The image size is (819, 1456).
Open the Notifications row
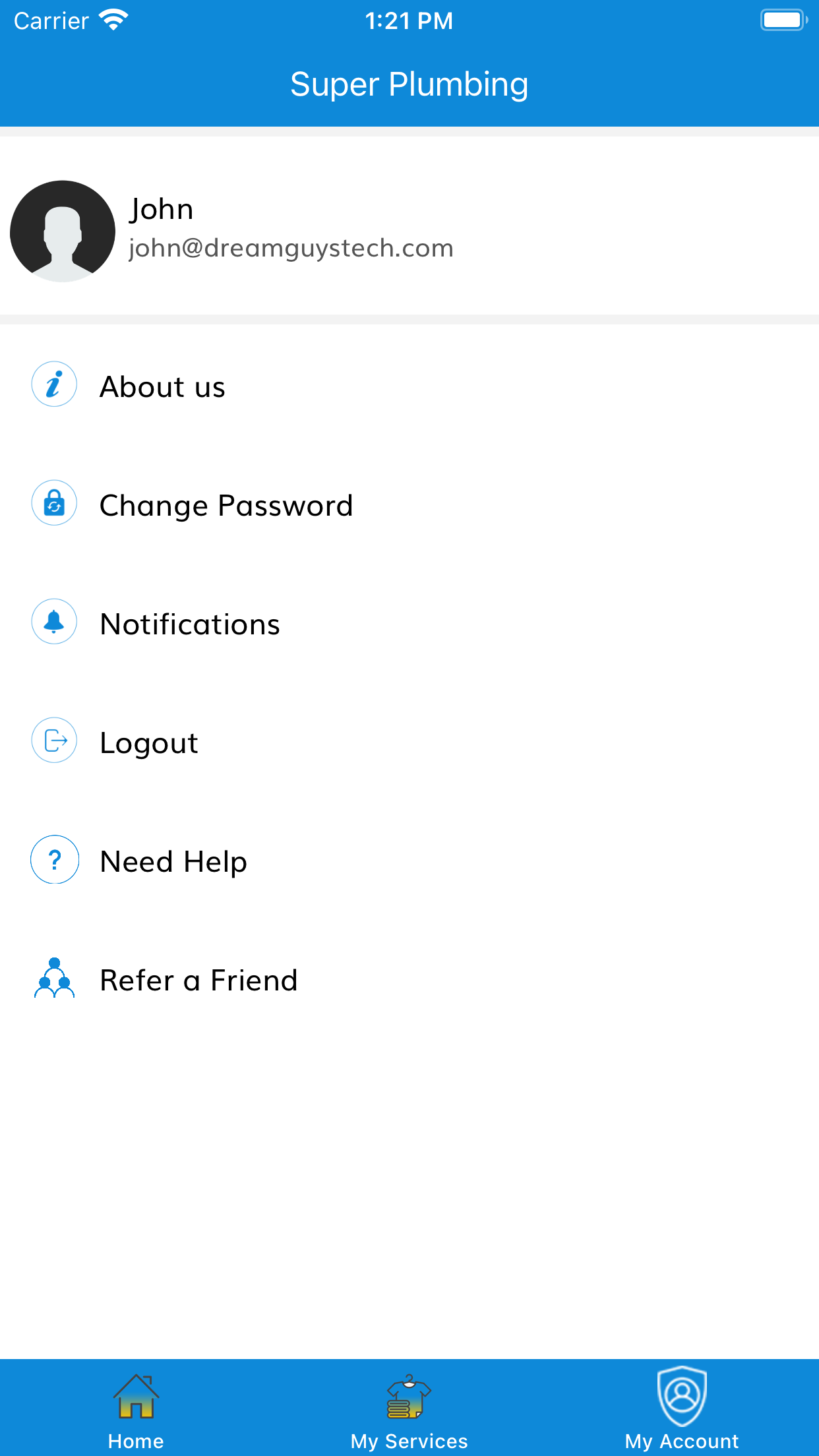click(x=409, y=623)
